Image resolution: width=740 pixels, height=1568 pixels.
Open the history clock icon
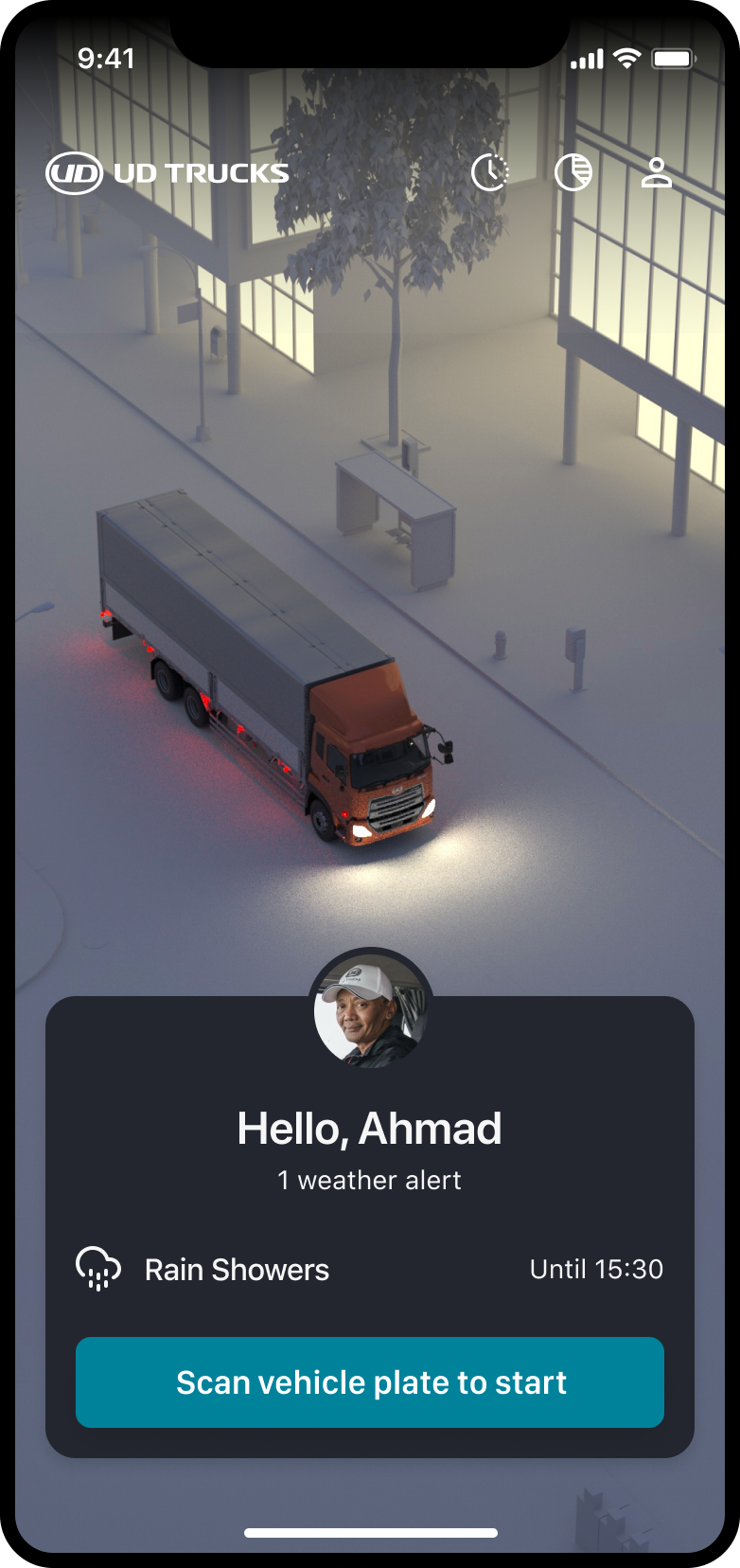(489, 172)
